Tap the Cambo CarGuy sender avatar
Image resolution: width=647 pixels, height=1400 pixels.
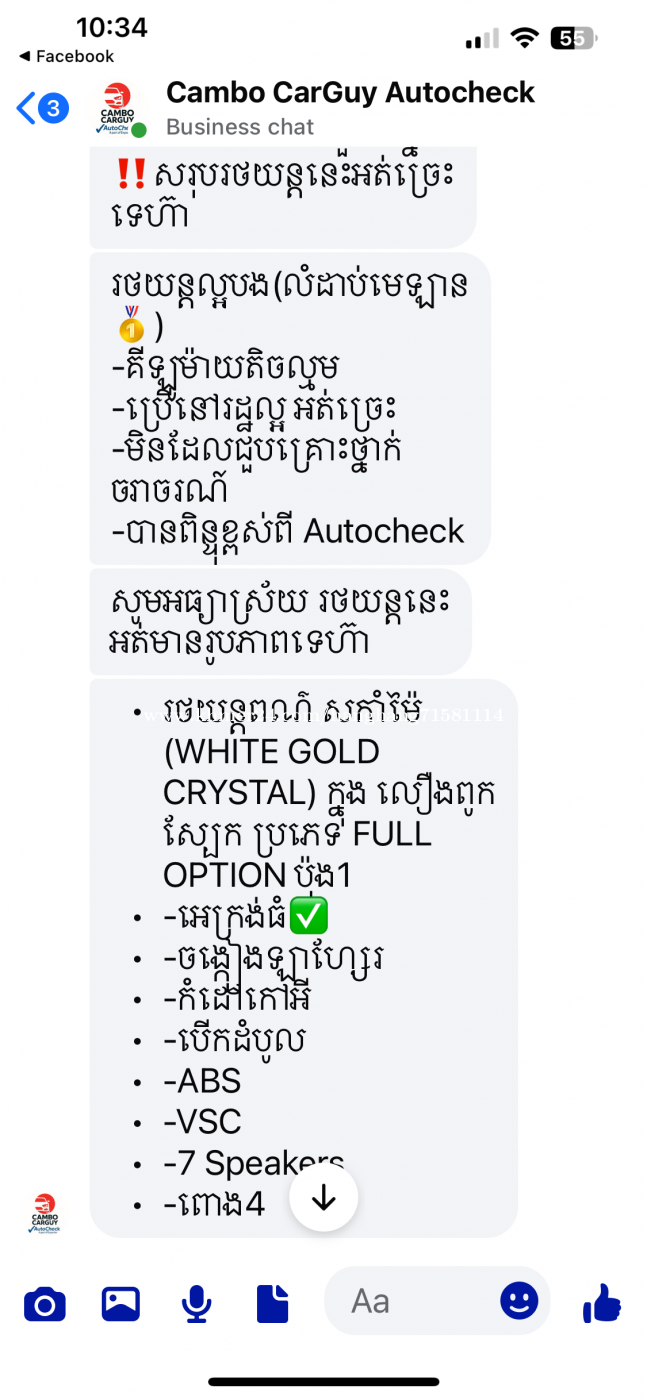click(x=45, y=1212)
